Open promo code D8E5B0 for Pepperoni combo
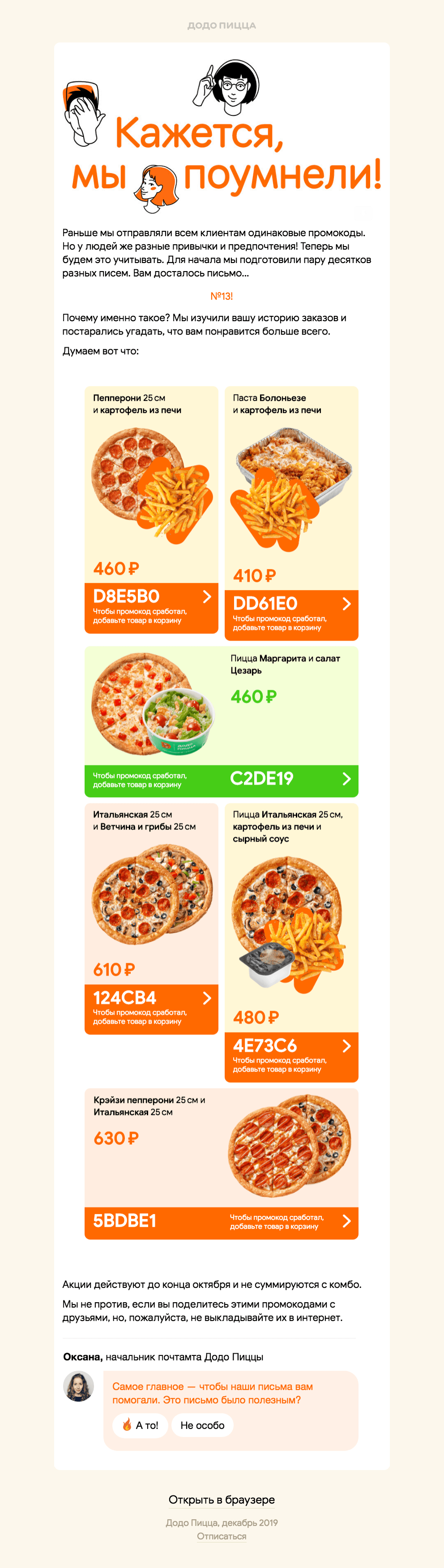The width and height of the screenshot is (444, 1568). (x=151, y=607)
